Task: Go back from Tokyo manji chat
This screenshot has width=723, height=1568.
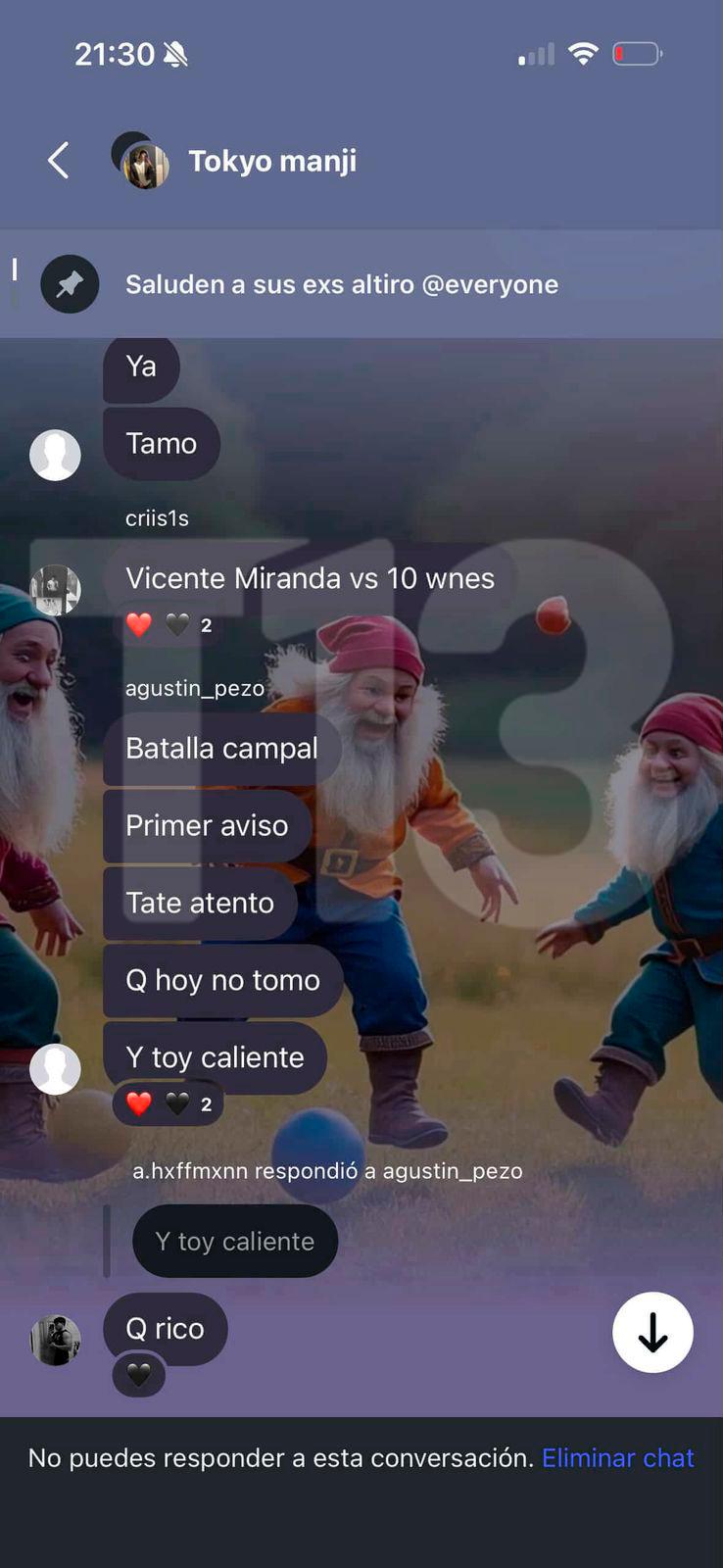Action: click(x=59, y=161)
